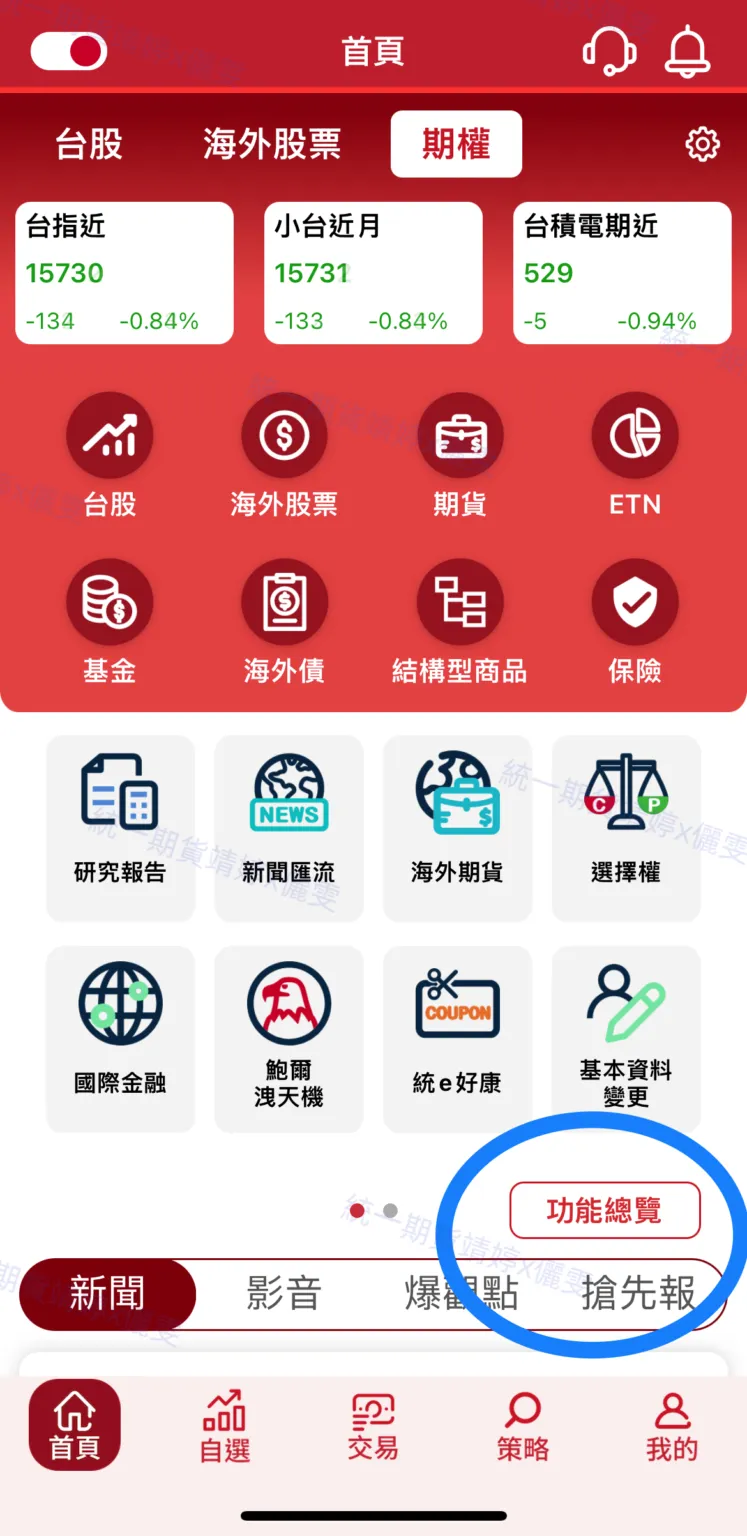This screenshot has height=1536, width=747.
Task: Open the 台指近 quote card
Action: pyautogui.click(x=124, y=273)
